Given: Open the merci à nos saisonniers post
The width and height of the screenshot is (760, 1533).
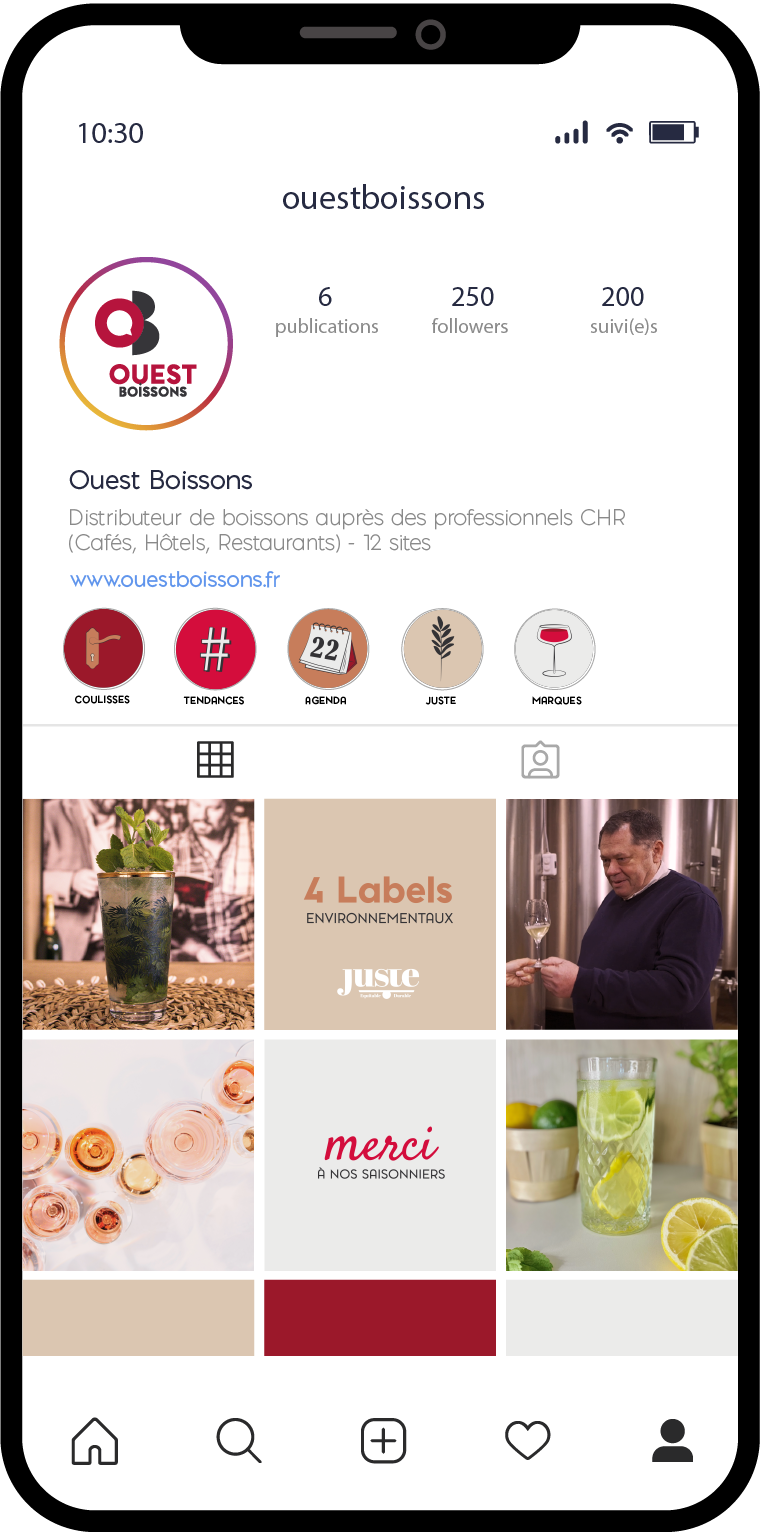Looking at the screenshot, I should click(380, 1155).
